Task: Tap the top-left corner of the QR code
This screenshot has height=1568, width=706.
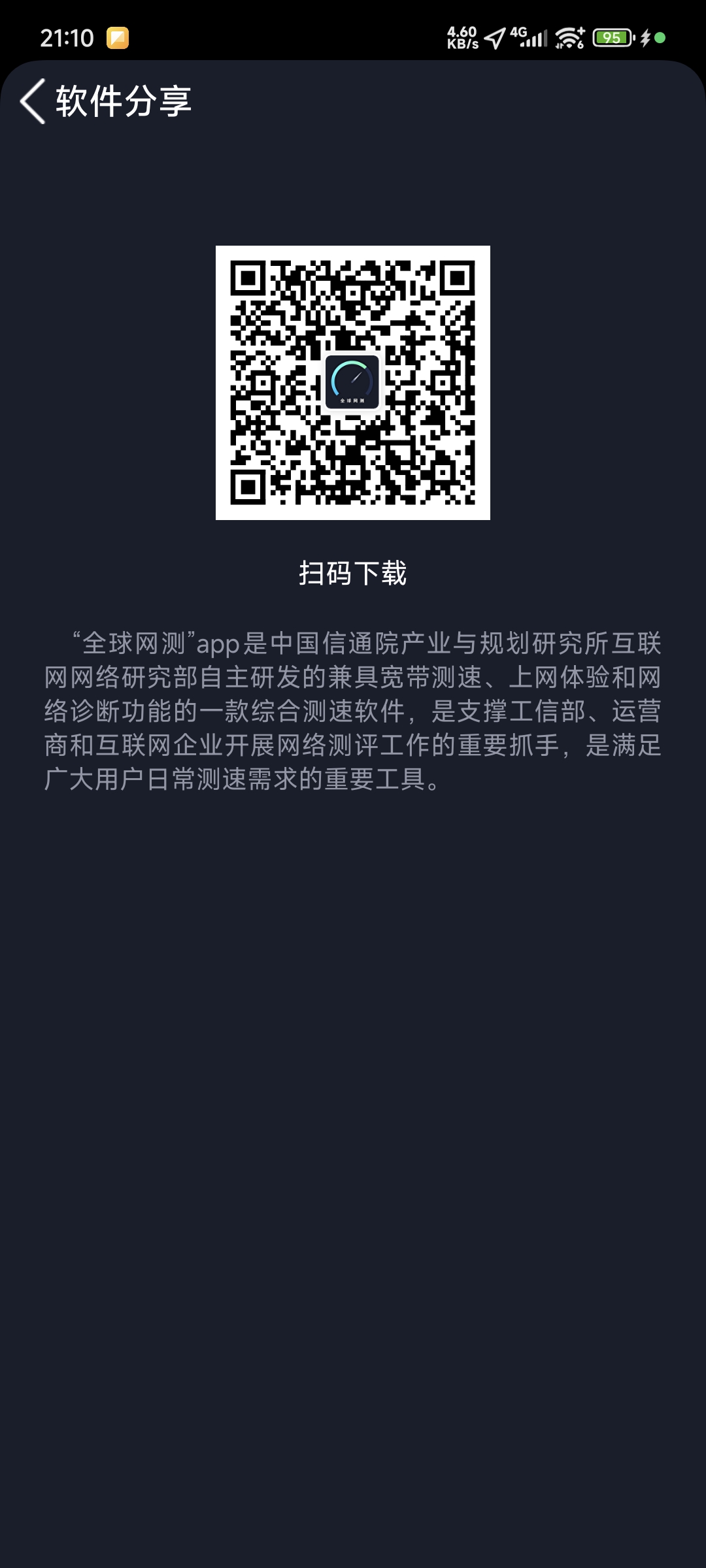Action: point(250,280)
